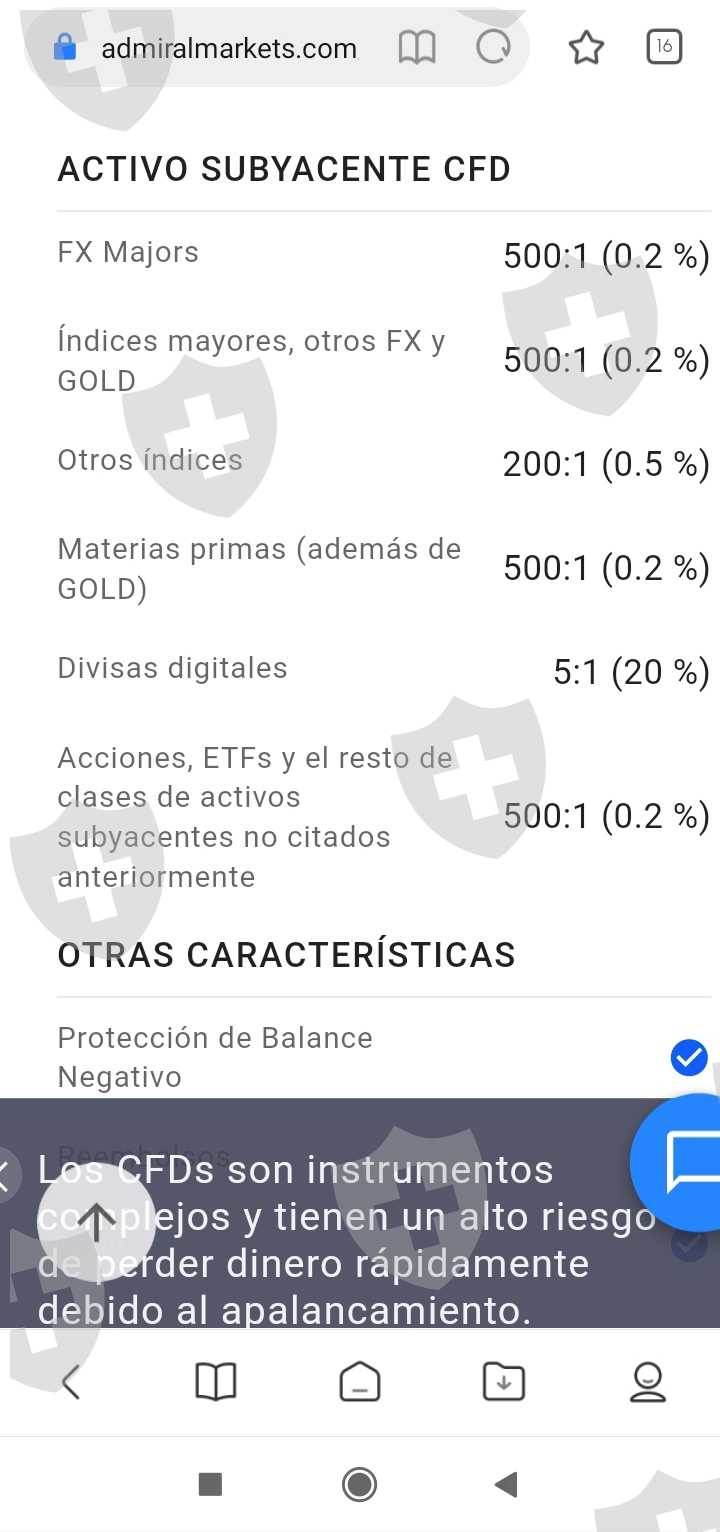Open the live chat bubble
Screen dimensions: 720x1532
[x=688, y=1162]
